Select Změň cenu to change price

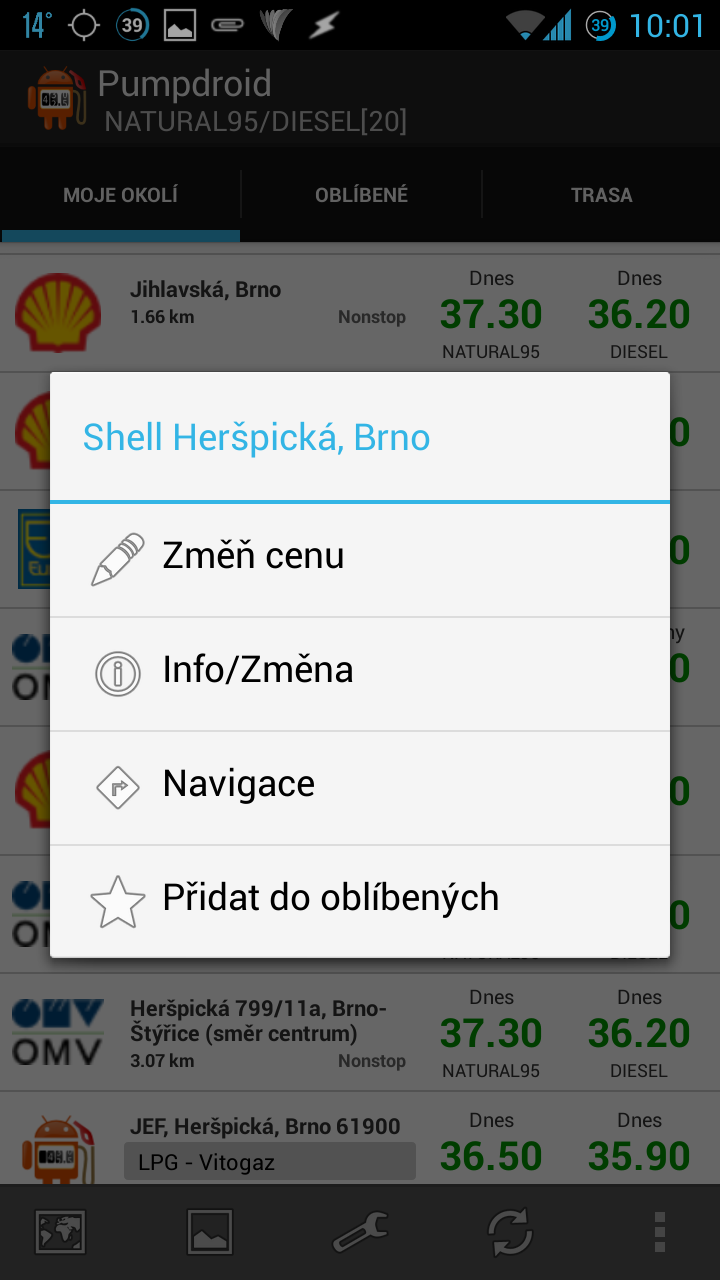tap(360, 560)
